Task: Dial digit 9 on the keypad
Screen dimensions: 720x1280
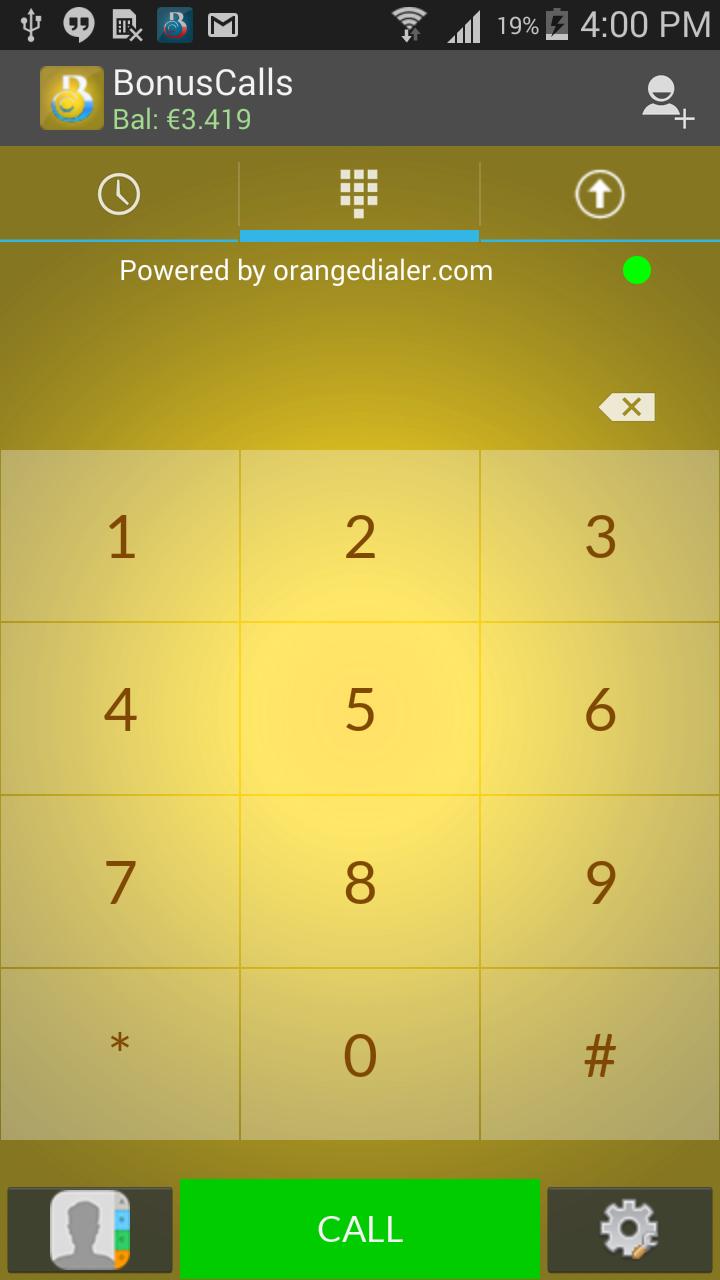Action: [600, 882]
